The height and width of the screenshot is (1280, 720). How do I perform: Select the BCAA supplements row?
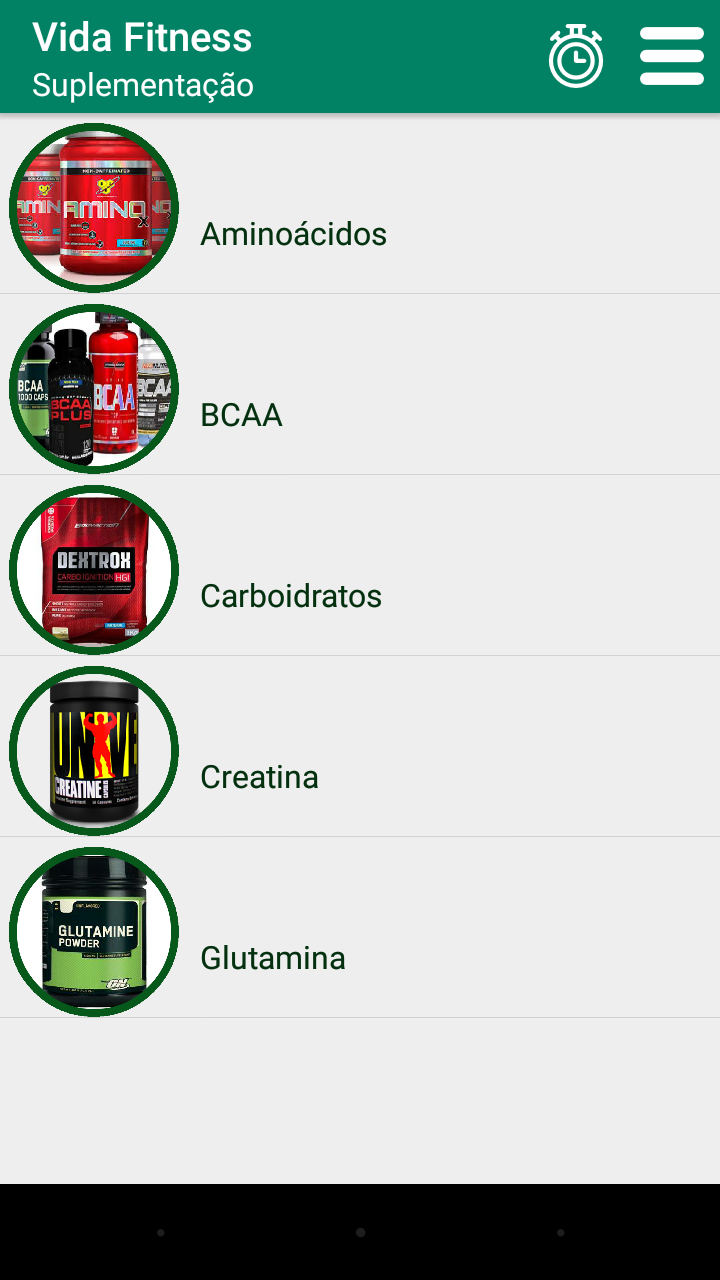tap(360, 385)
